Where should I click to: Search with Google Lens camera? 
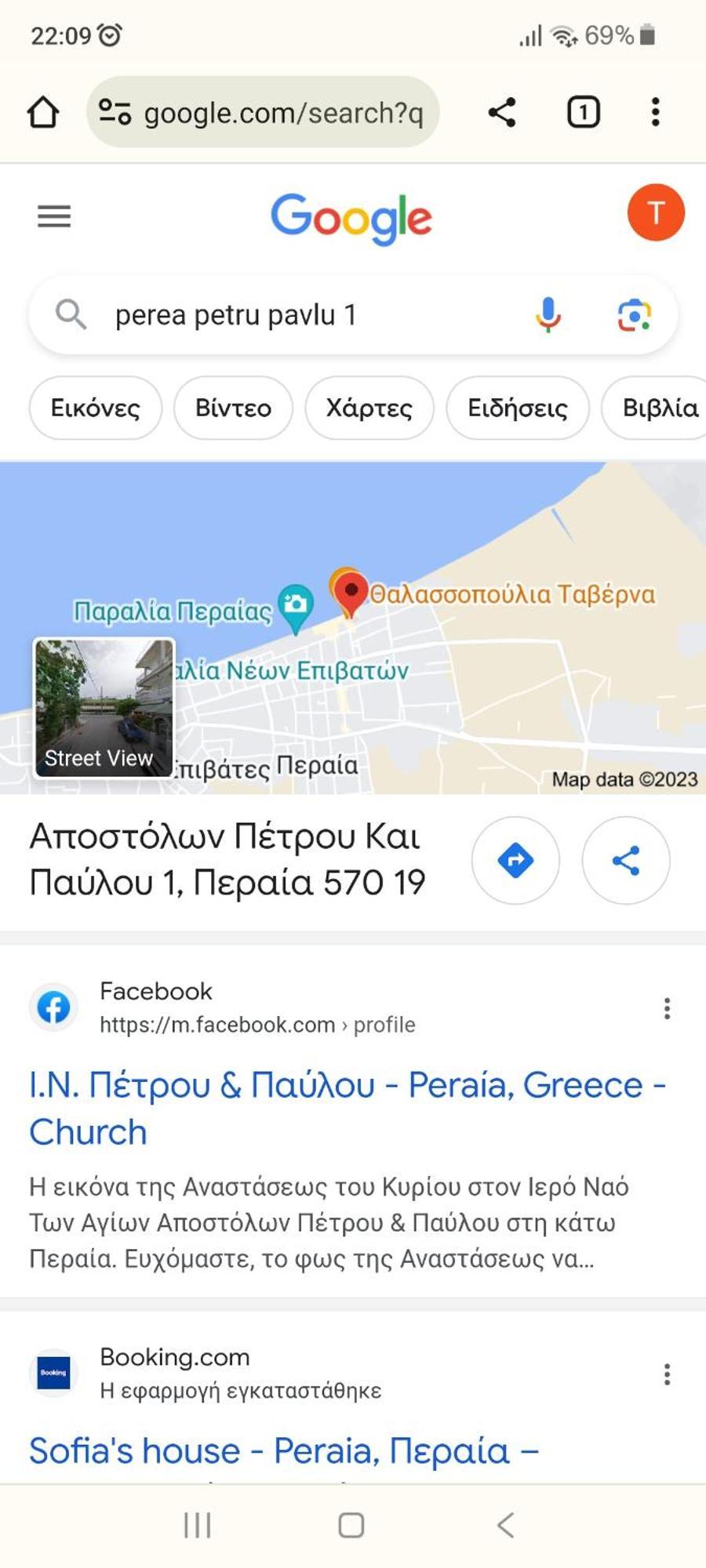pyautogui.click(x=634, y=315)
